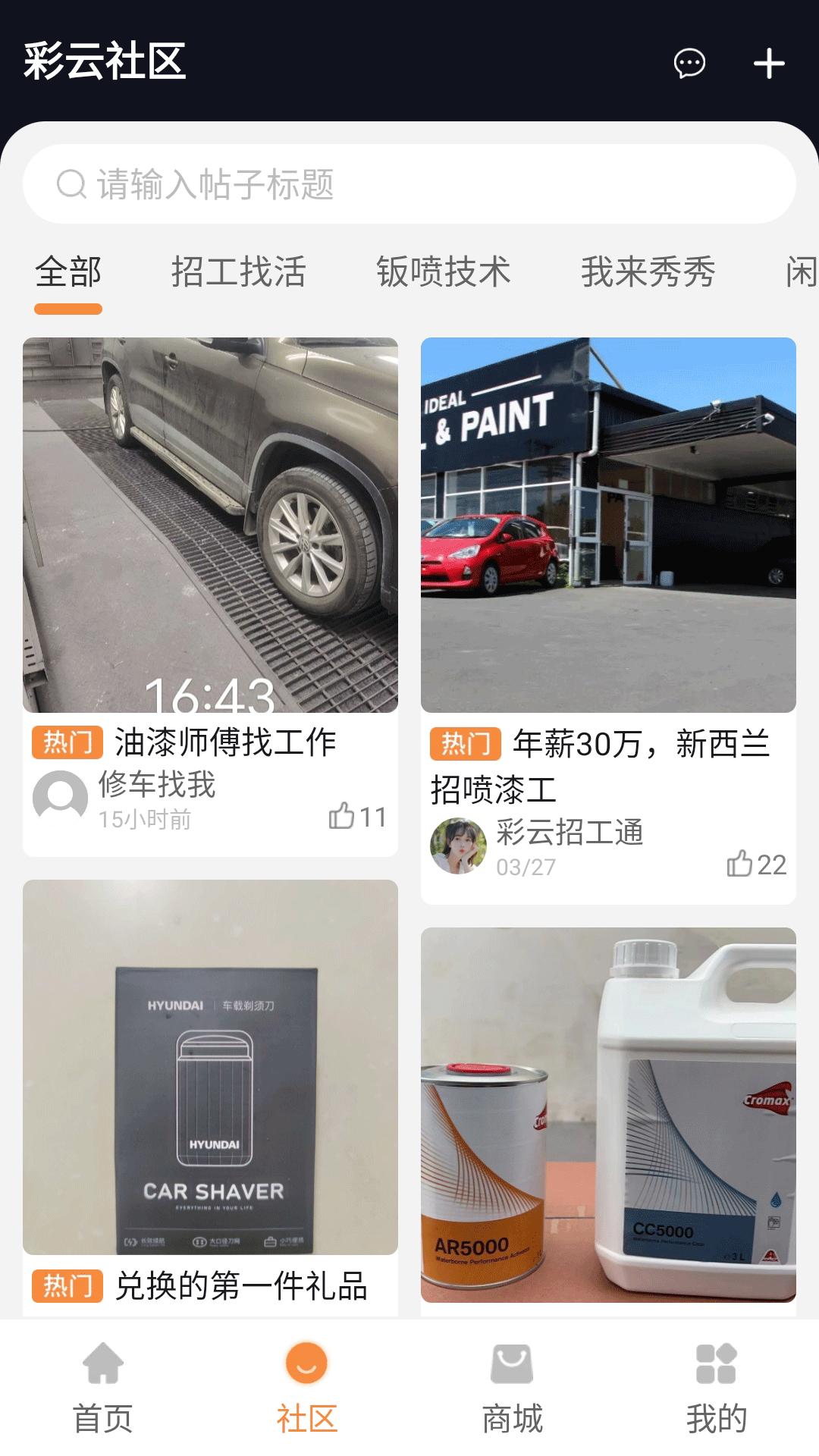The image size is (819, 1456).
Task: Tap the plus icon to create a post
Action: point(769,64)
